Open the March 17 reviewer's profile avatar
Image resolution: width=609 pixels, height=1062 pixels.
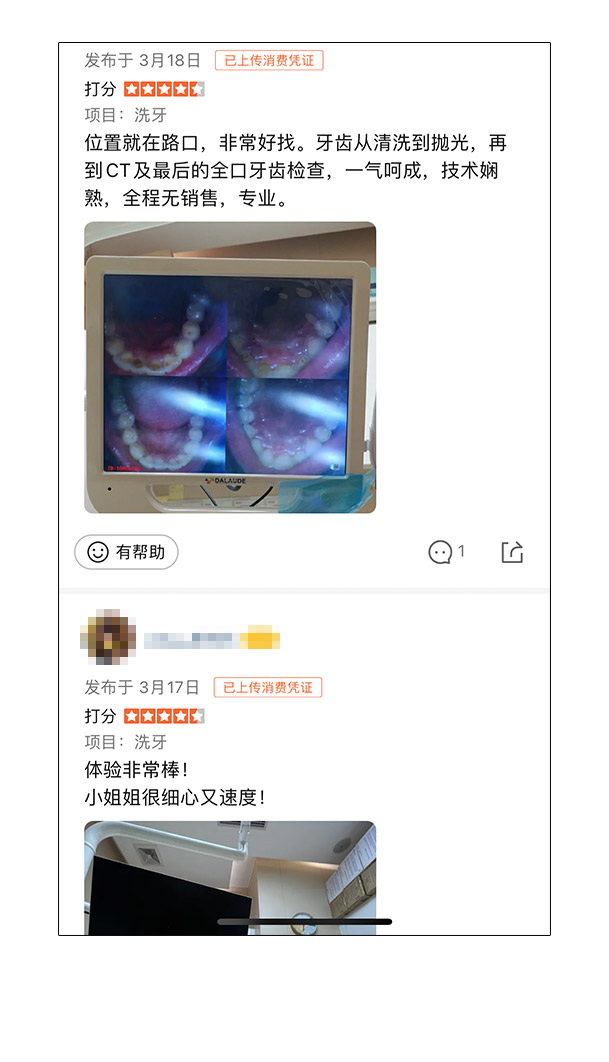pos(108,637)
